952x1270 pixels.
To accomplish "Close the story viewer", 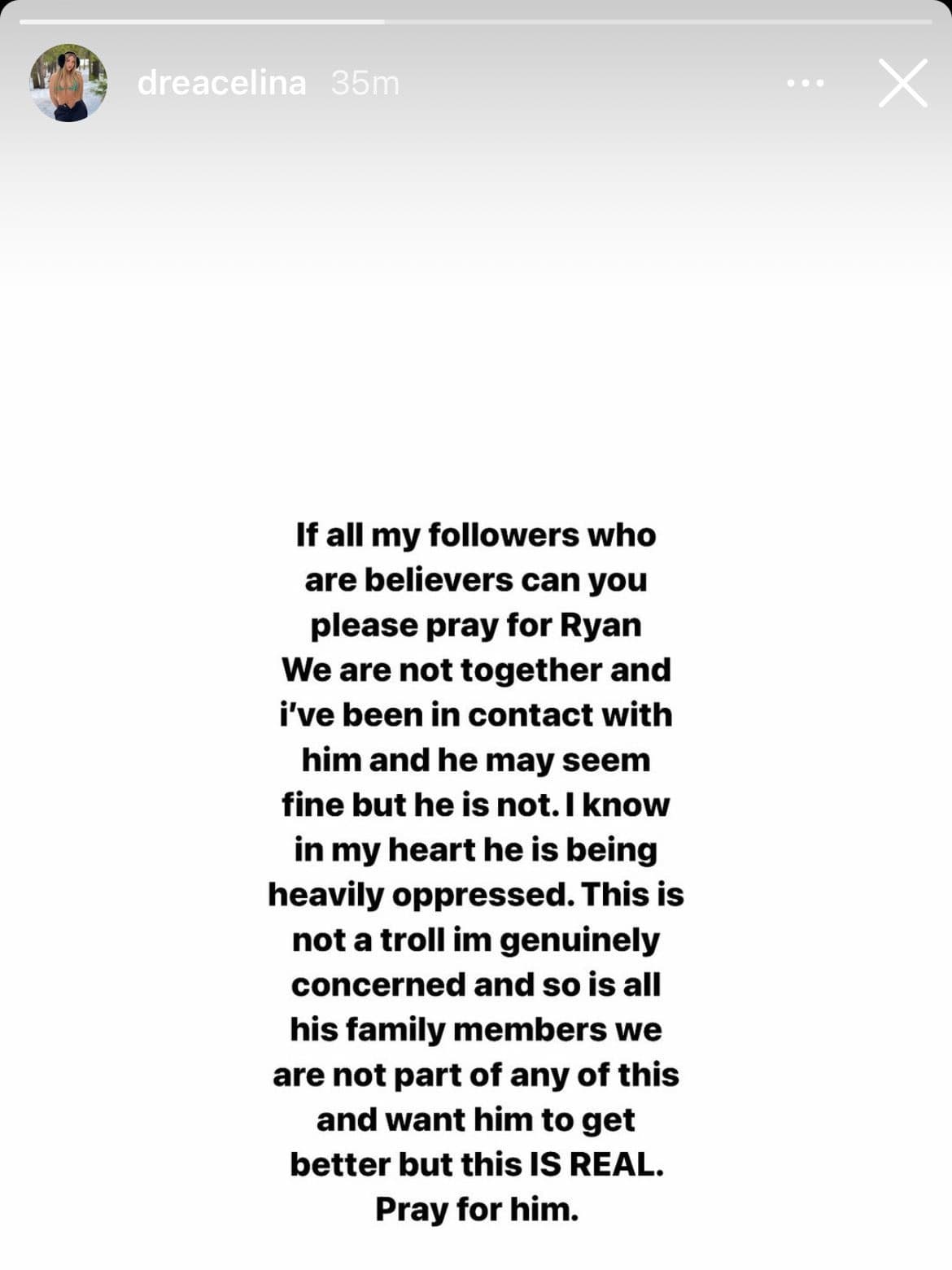I will 902,83.
